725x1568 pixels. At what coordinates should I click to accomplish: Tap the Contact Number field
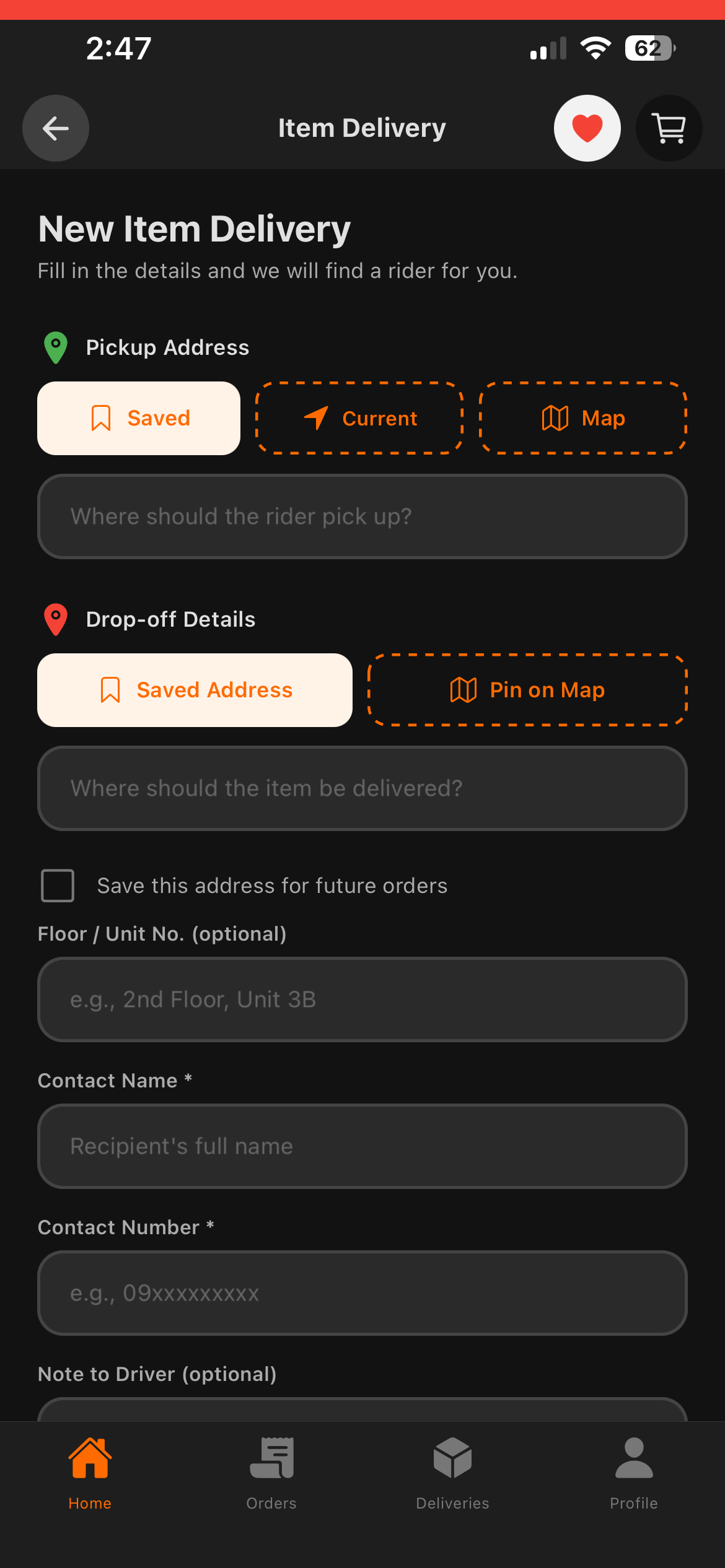362,1293
